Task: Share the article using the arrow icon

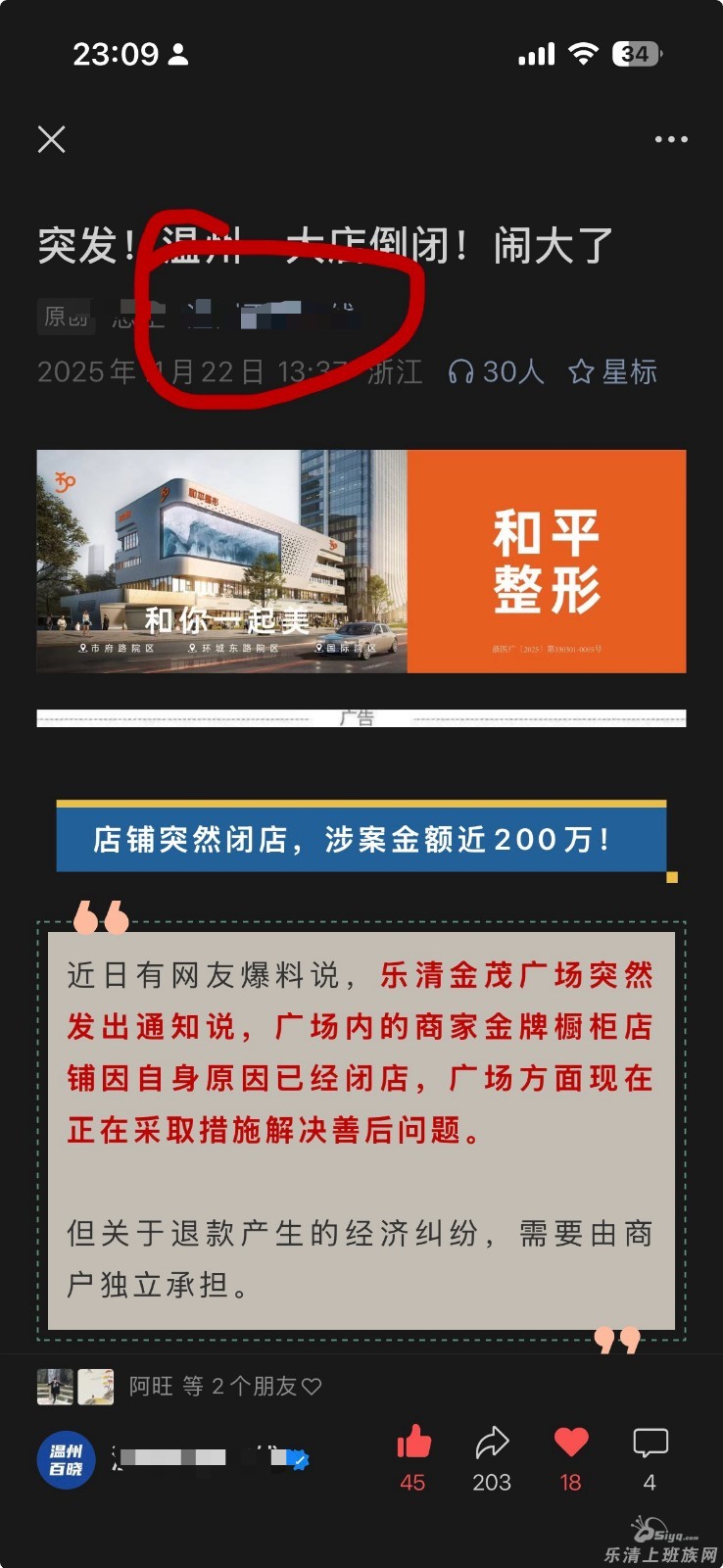Action: [x=492, y=1443]
